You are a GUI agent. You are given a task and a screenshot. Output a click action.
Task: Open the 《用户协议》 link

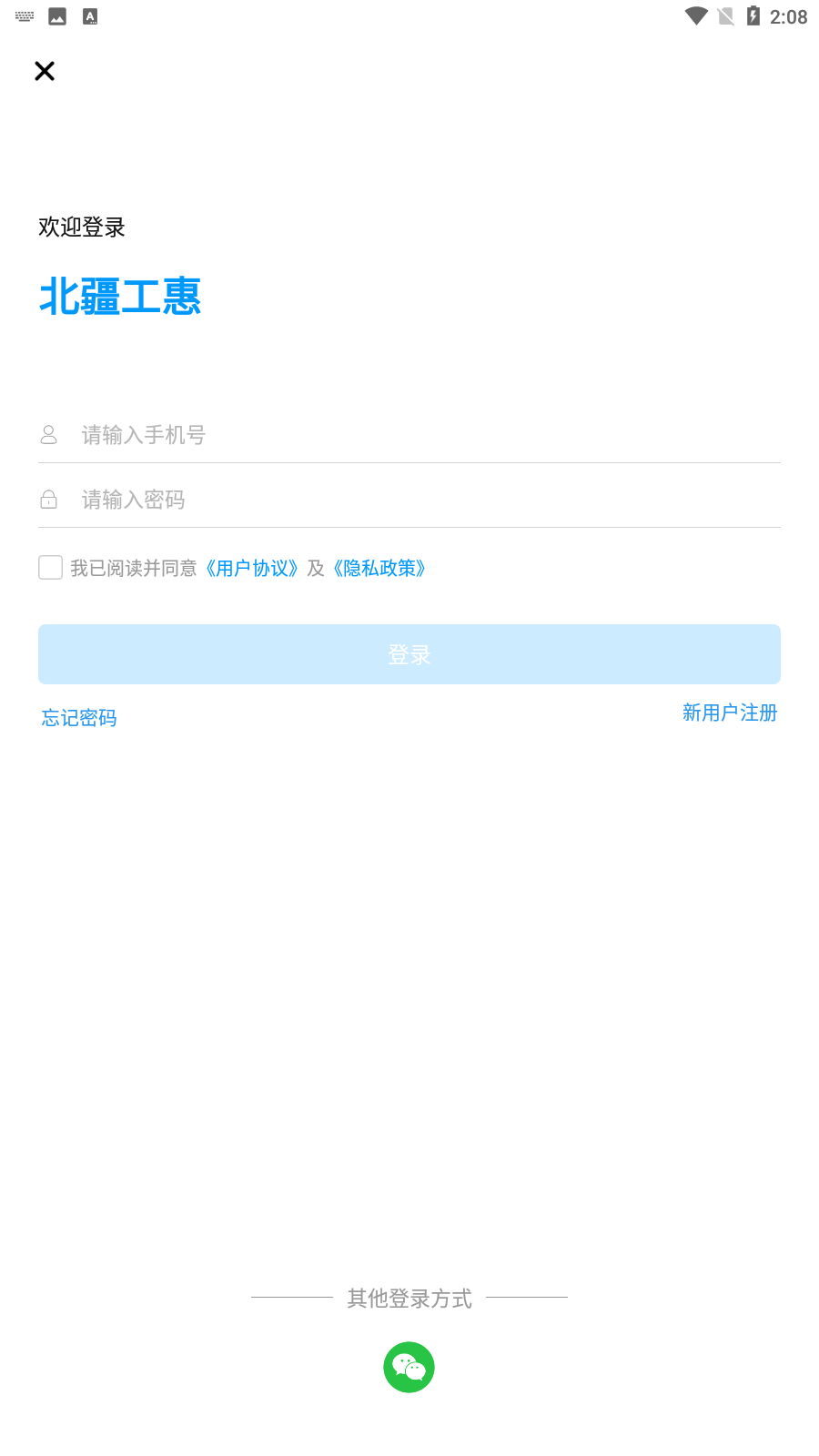[252, 568]
